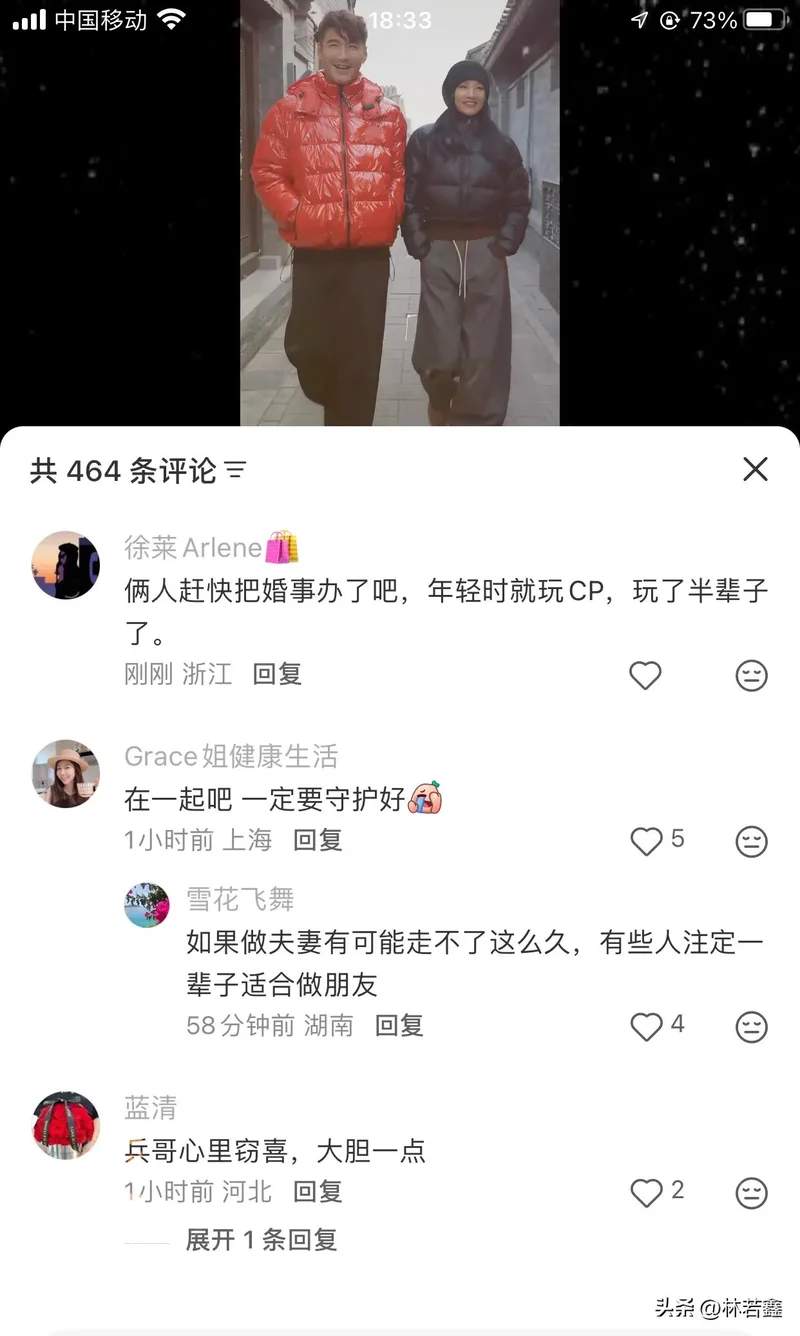The height and width of the screenshot is (1336, 800).
Task: Open the comment sort options
Action: 236,470
